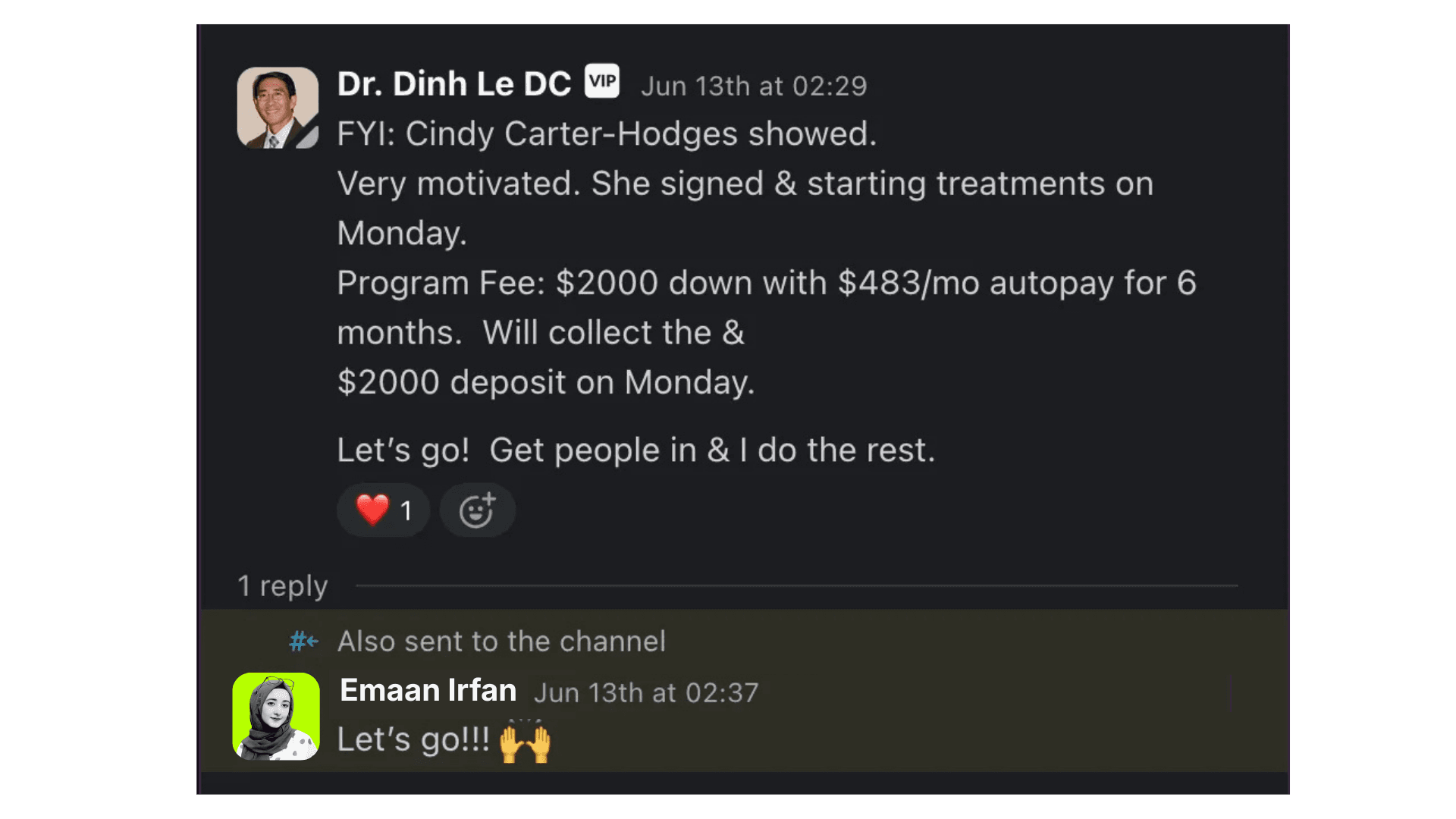This screenshot has width=1456, height=819.
Task: Open timestamp Jun 13th at 02:37
Action: point(646,693)
